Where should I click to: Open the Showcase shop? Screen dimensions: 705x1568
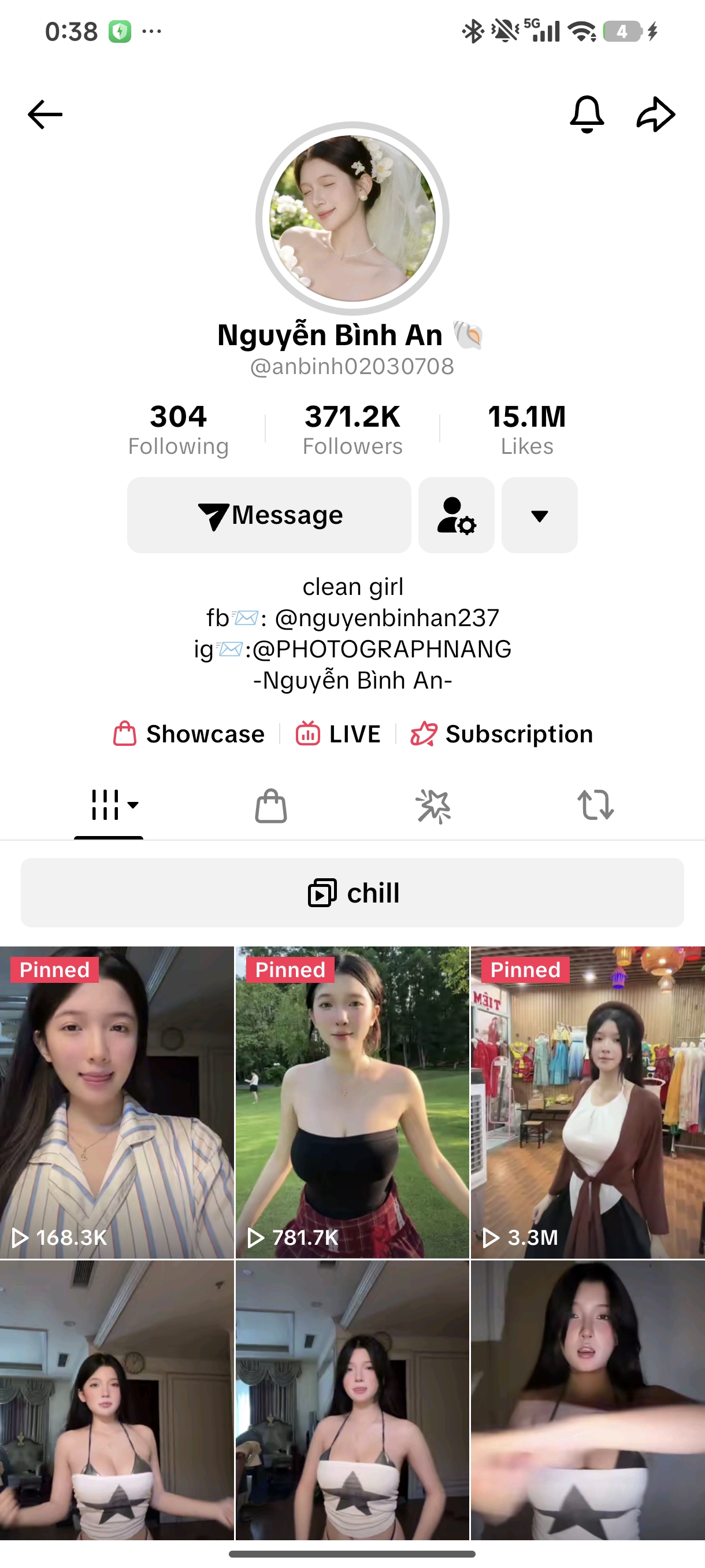[189, 734]
